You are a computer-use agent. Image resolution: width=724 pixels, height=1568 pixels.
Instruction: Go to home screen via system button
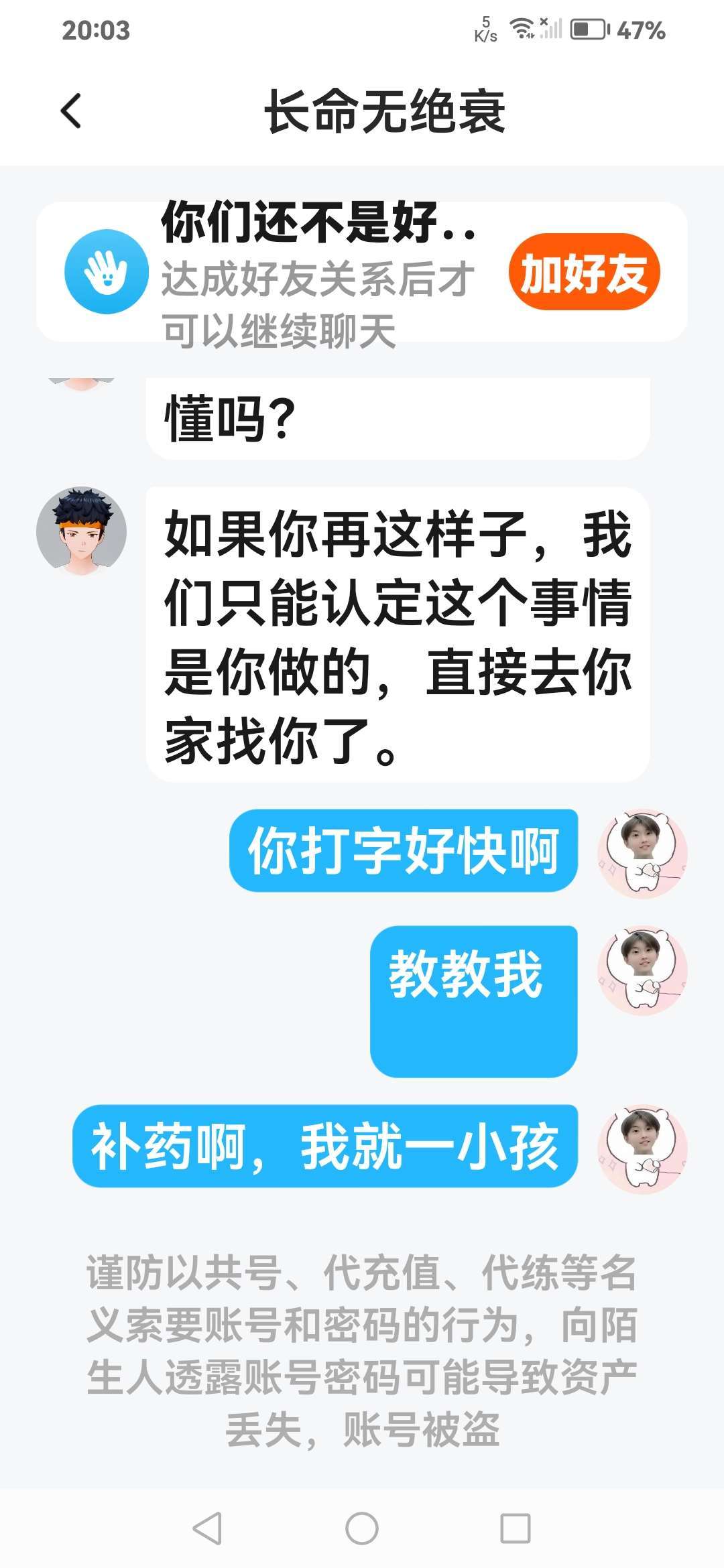tap(362, 1528)
